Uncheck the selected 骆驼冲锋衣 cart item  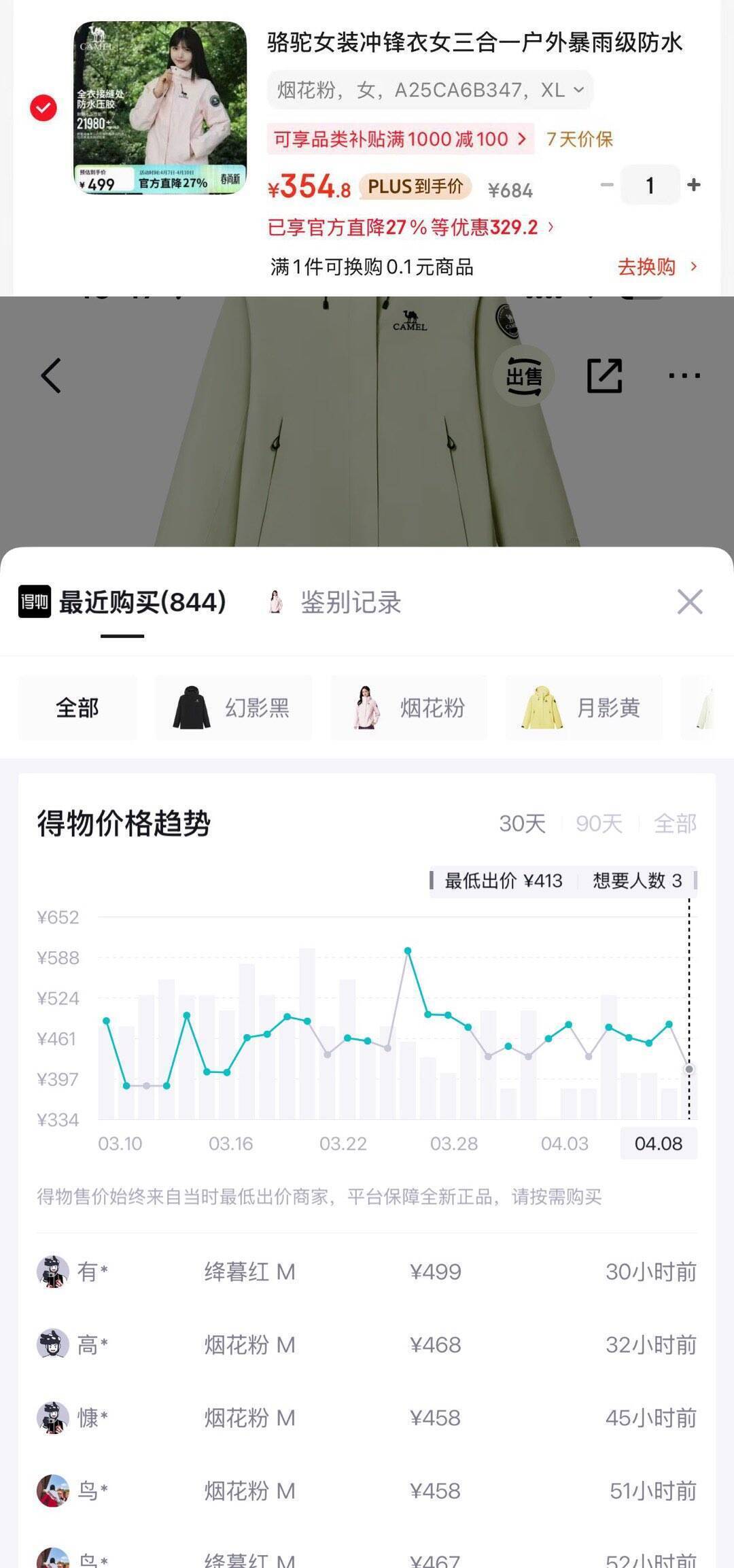[43, 108]
